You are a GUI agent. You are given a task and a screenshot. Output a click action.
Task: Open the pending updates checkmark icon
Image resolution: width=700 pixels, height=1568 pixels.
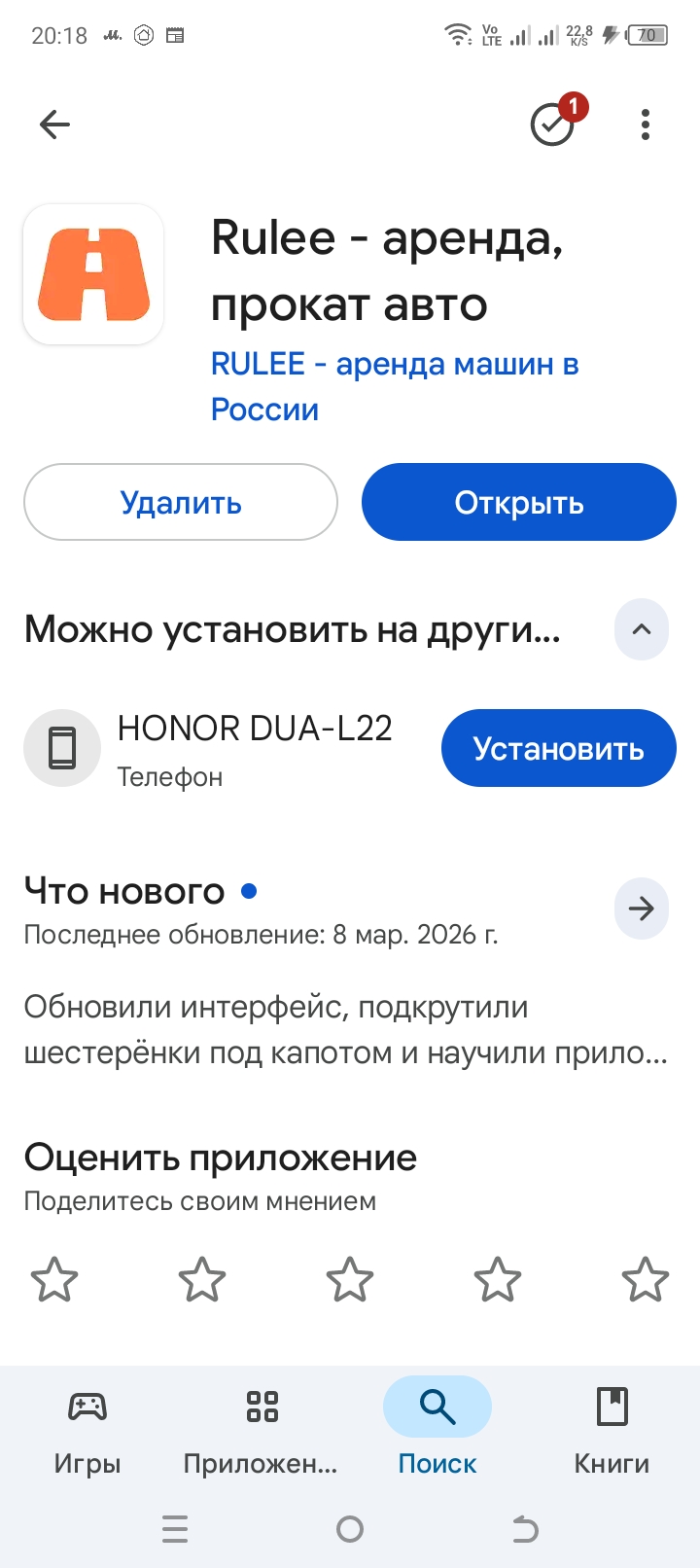[553, 125]
